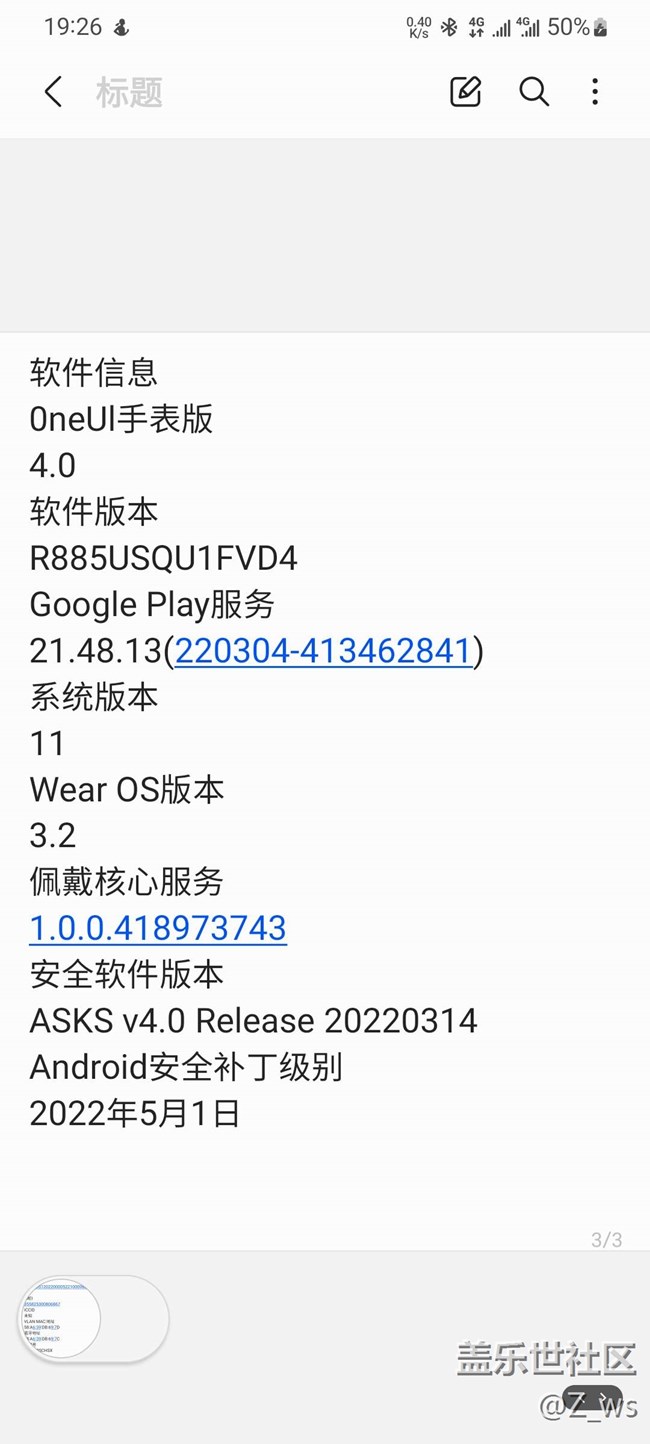Switch the note to edit mode
Image resolution: width=650 pixels, height=1444 pixels.
(x=465, y=92)
